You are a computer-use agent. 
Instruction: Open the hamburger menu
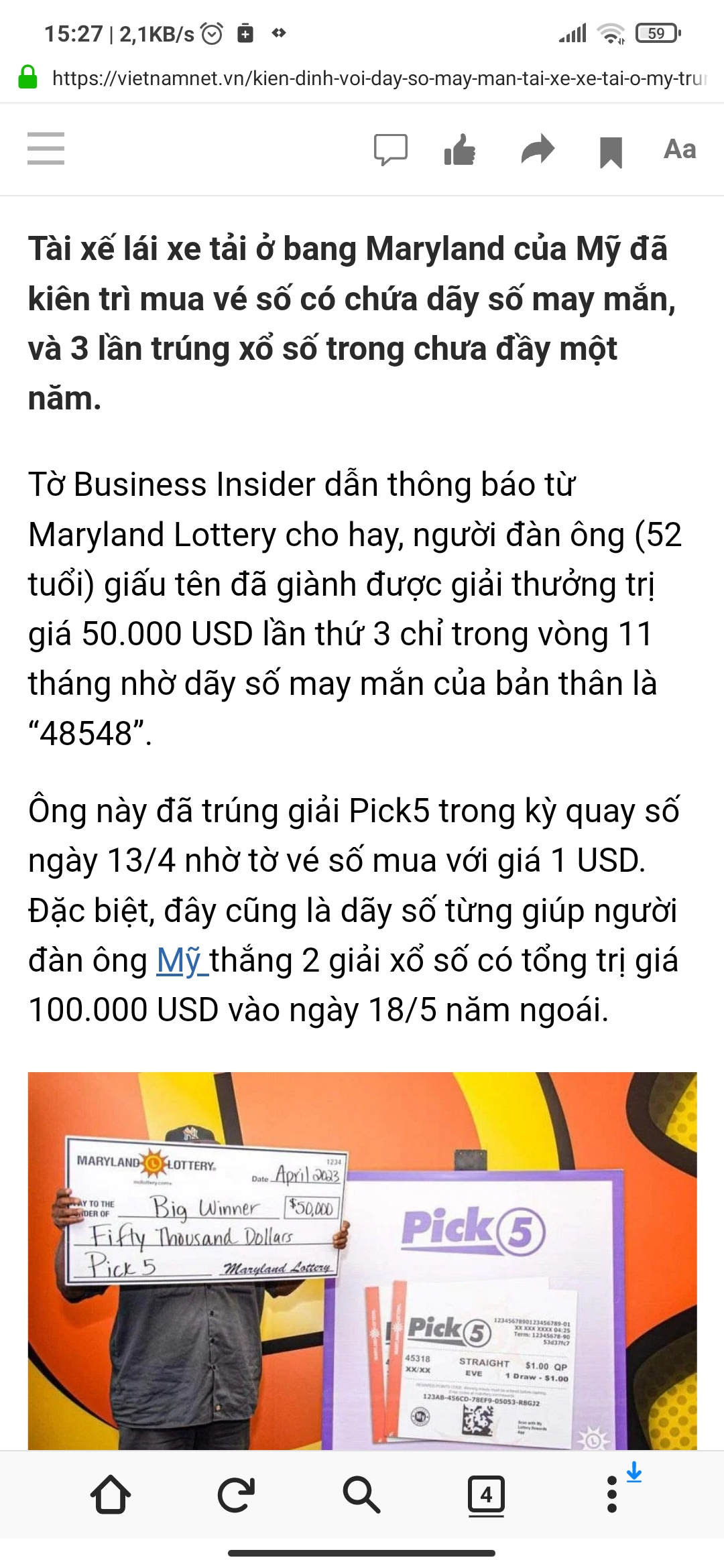pyautogui.click(x=46, y=149)
